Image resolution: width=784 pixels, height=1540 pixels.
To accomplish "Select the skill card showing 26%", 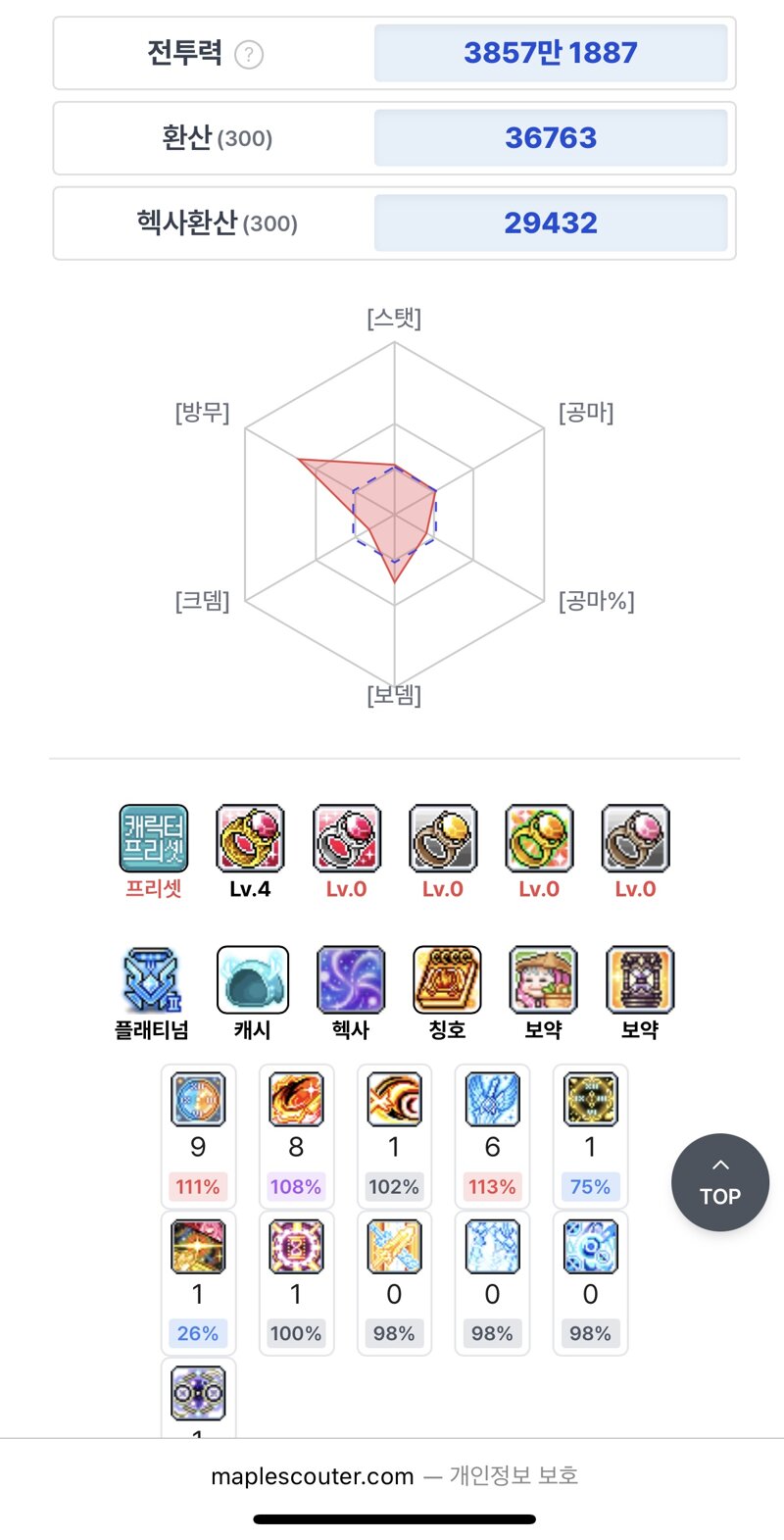I will pos(198,1284).
